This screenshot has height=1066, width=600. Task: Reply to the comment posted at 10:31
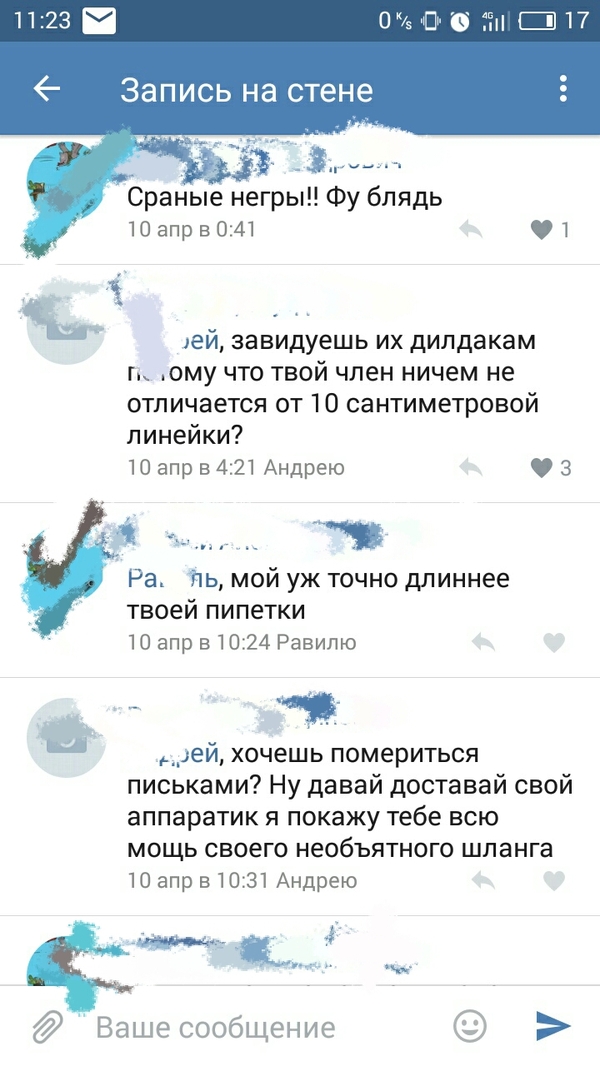[x=483, y=880]
